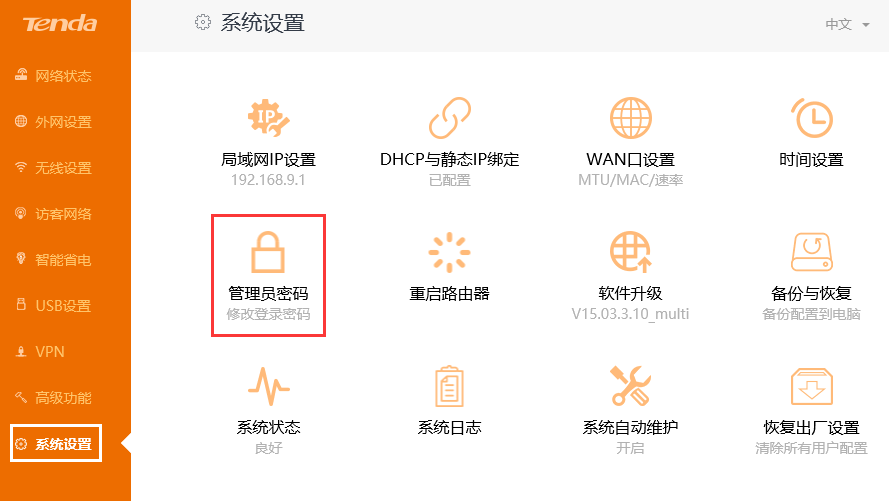Open 管理员密码 to change login password
The height and width of the screenshot is (501, 889).
click(x=267, y=256)
